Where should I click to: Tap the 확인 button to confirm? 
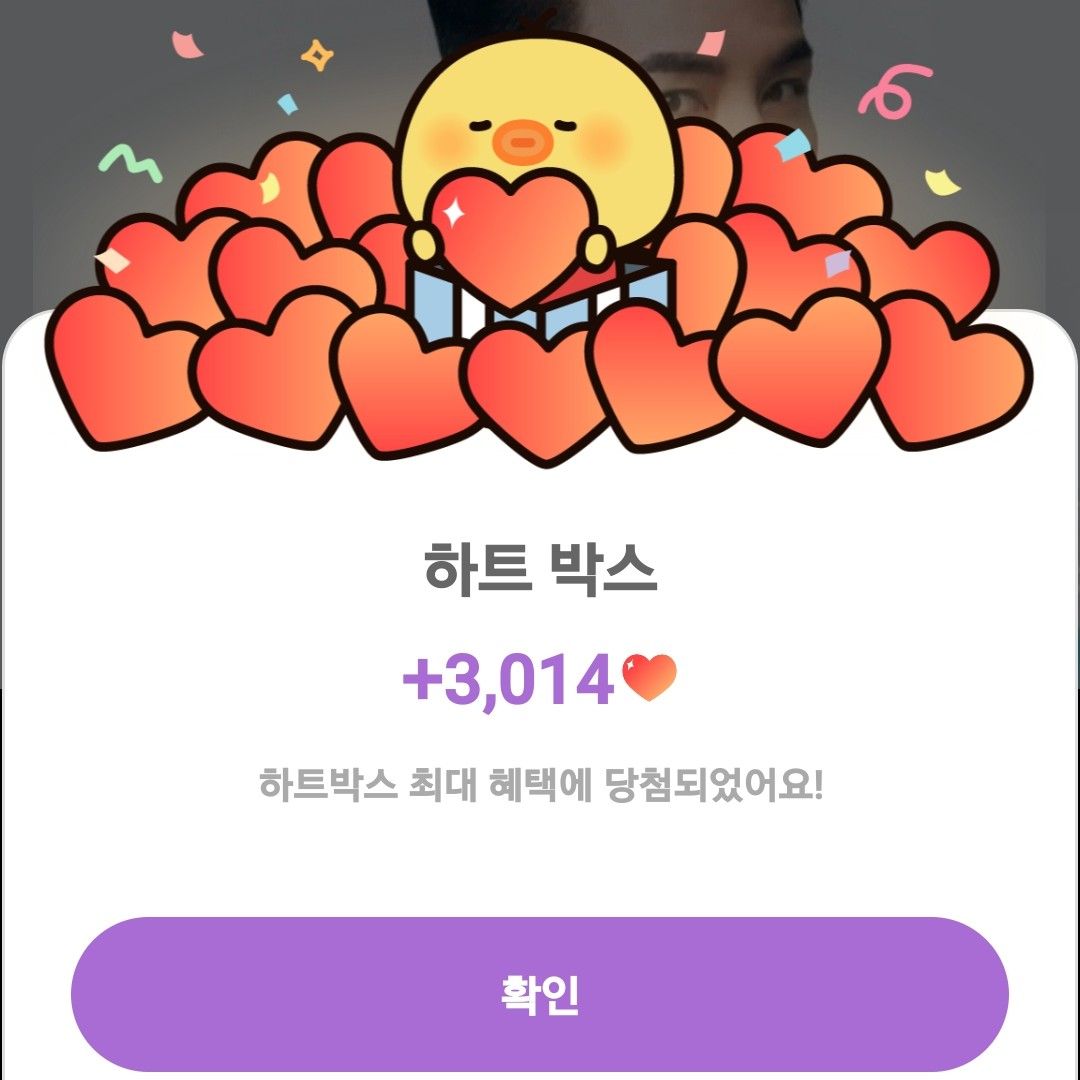pos(540,994)
